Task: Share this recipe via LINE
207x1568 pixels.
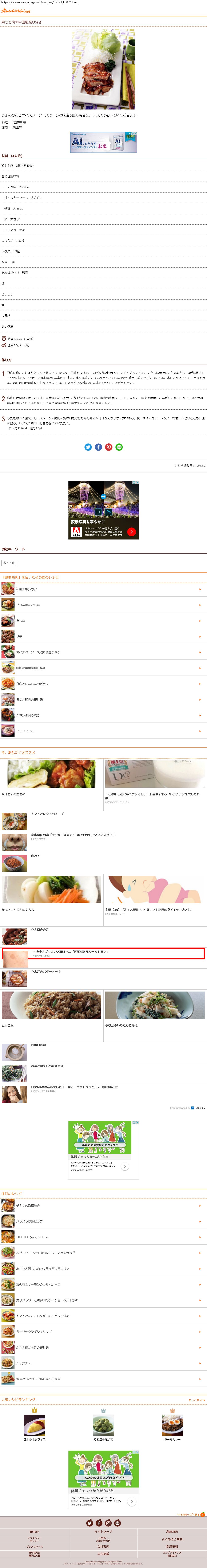Action: (119, 447)
